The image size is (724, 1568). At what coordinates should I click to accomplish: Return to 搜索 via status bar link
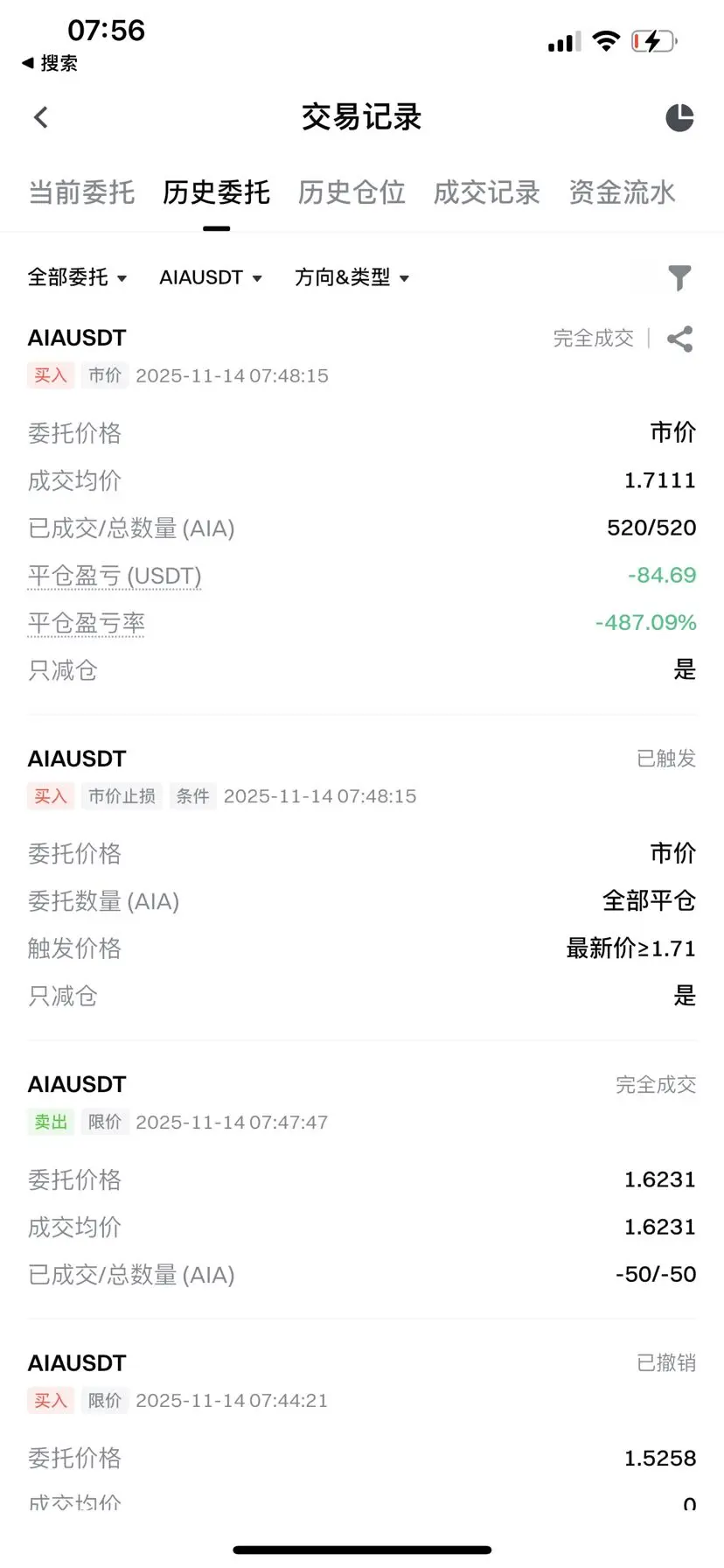point(50,63)
